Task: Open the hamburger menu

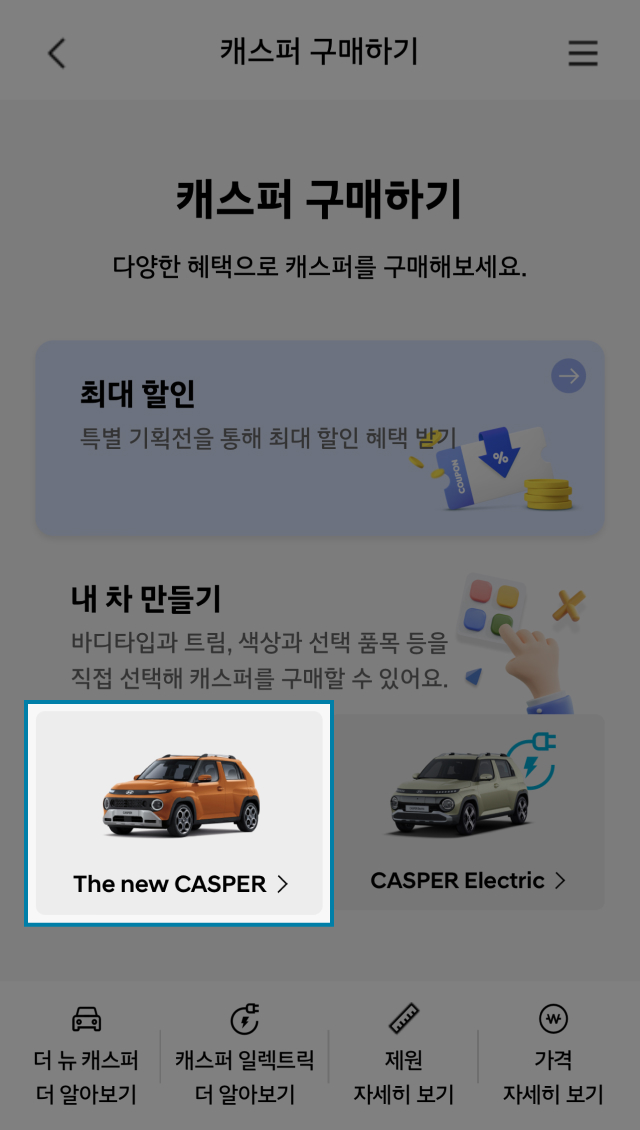Action: tap(583, 53)
